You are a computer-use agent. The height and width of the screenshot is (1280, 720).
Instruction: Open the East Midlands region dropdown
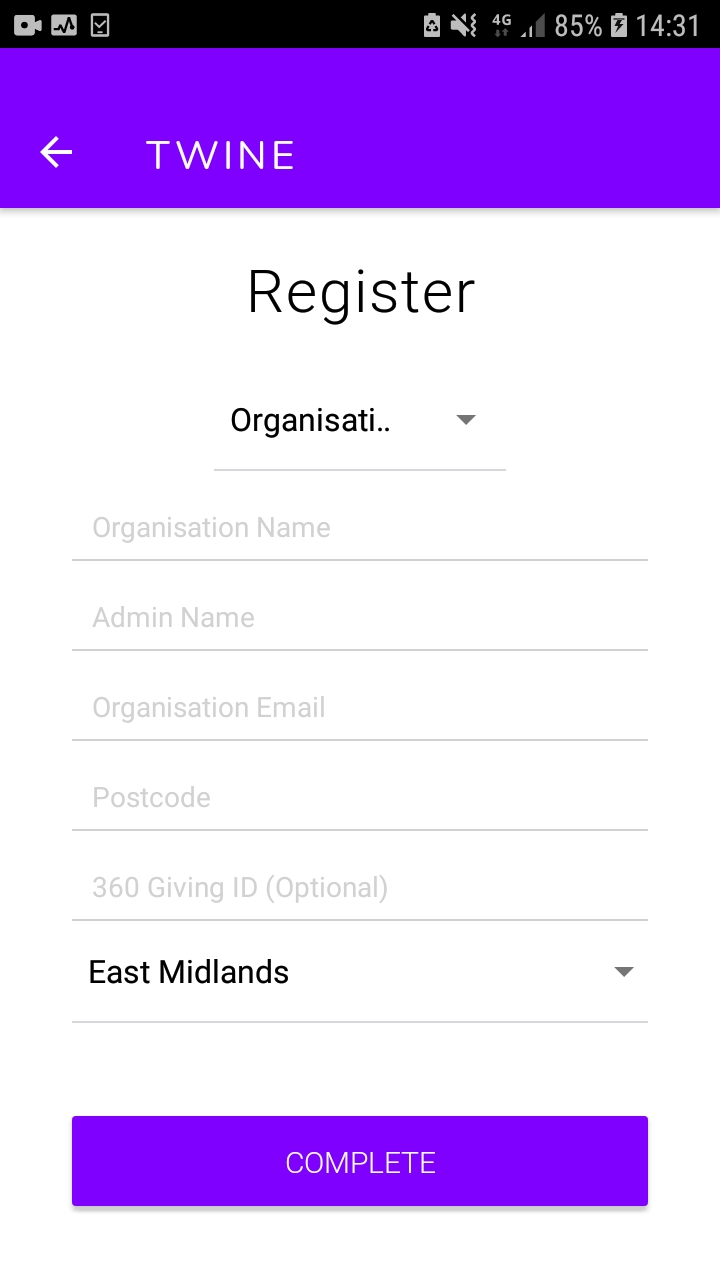click(360, 972)
